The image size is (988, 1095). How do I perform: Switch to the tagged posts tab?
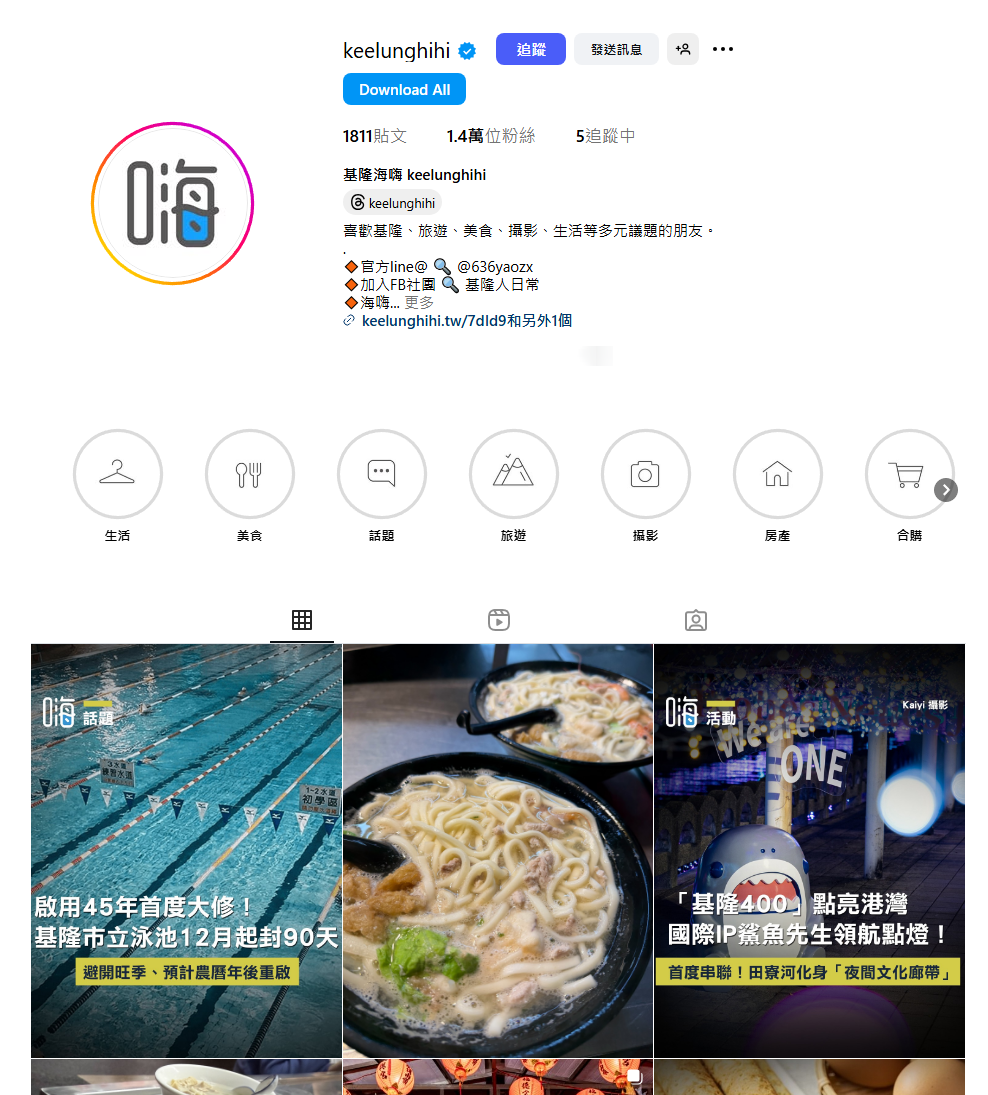696,620
